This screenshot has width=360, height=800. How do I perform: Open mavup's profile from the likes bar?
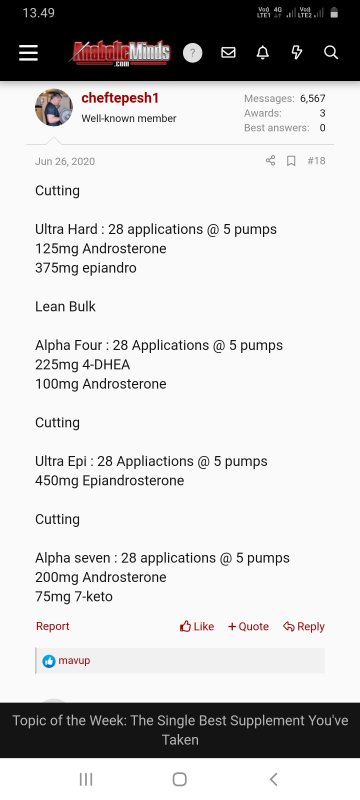click(74, 661)
